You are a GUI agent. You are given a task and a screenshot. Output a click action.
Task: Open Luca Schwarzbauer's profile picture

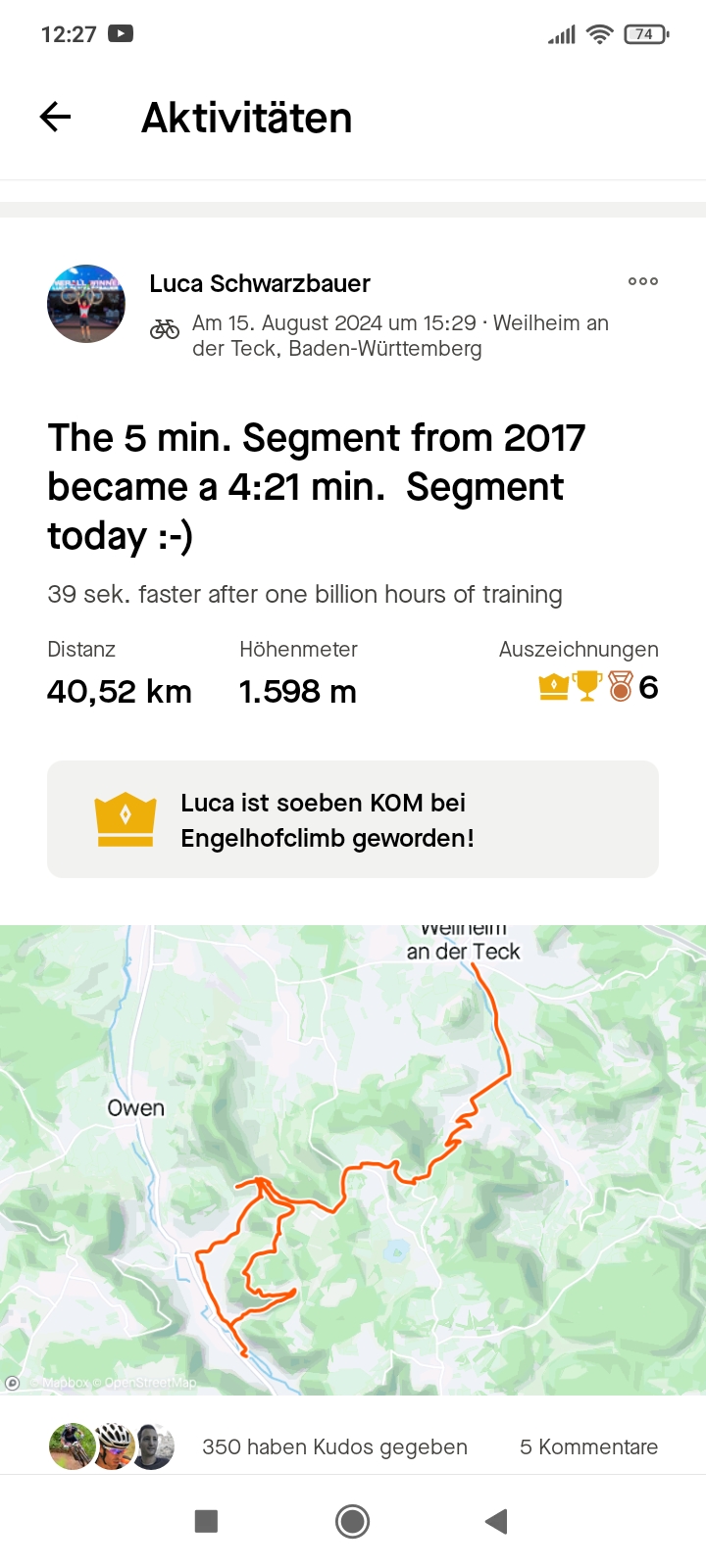click(86, 304)
